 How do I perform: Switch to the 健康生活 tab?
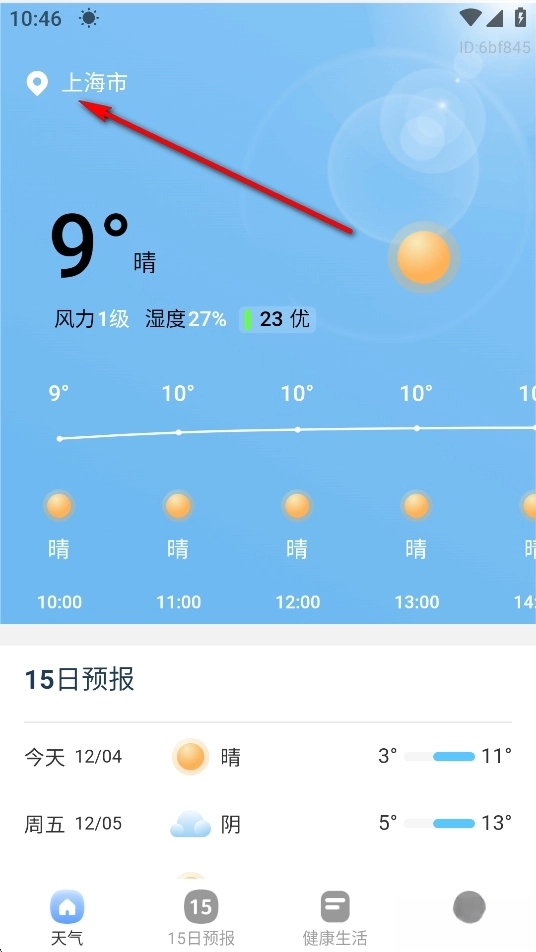(x=335, y=919)
